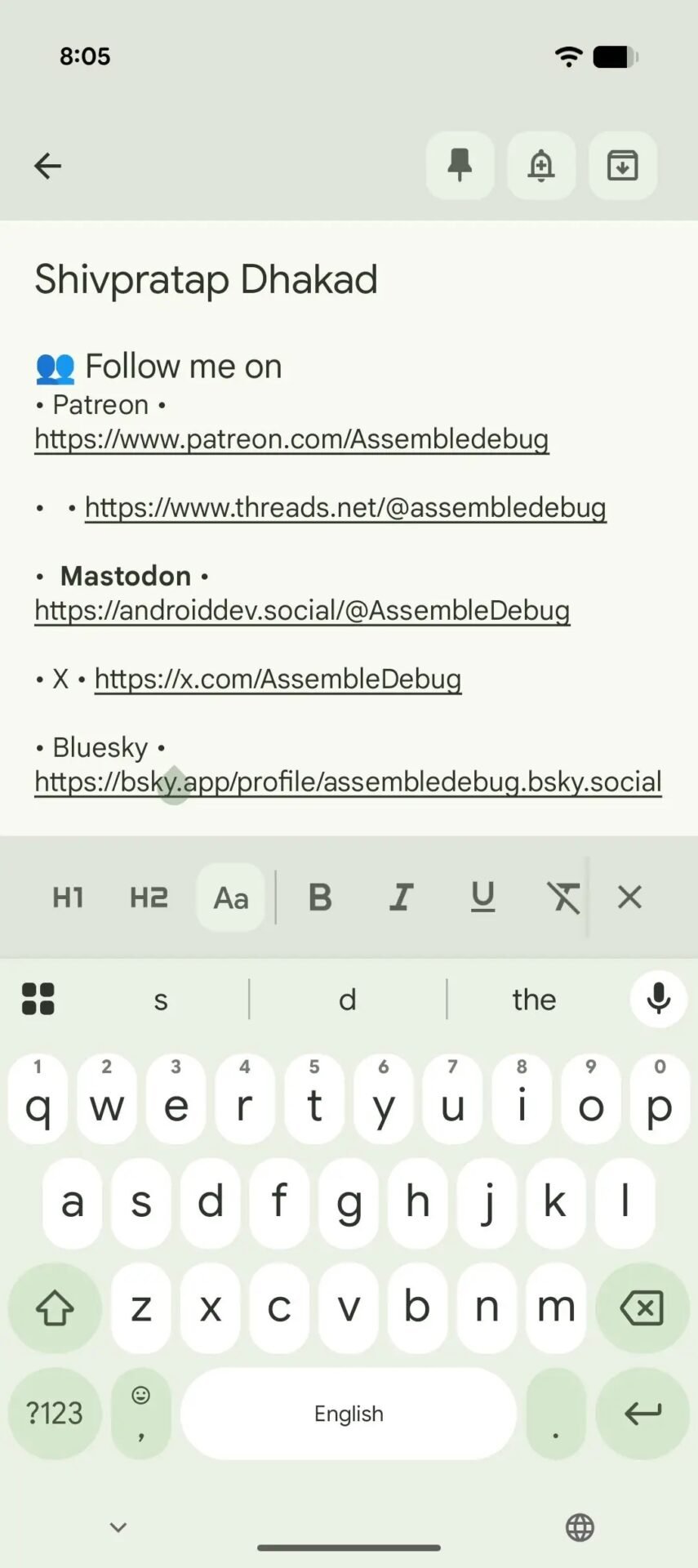
Task: Choose the suggestion "the"
Action: 534,1000
